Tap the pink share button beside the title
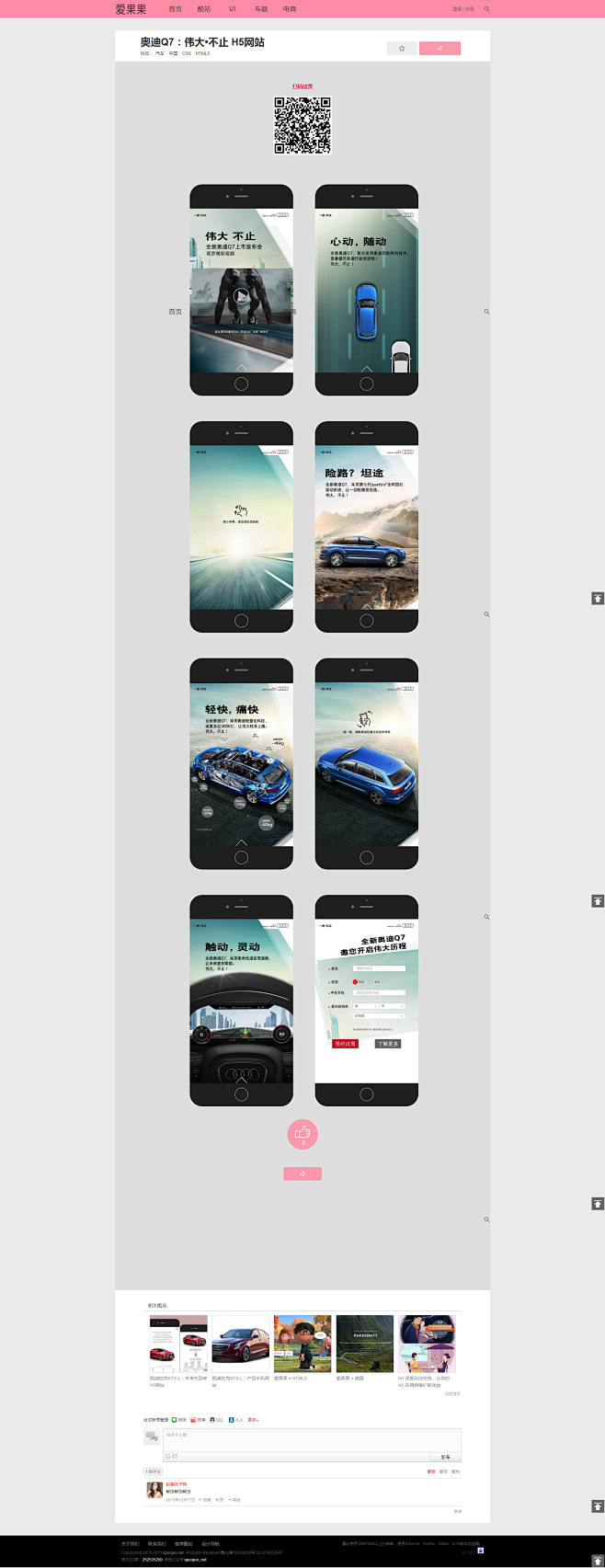Image resolution: width=605 pixels, height=1568 pixels. click(x=439, y=49)
